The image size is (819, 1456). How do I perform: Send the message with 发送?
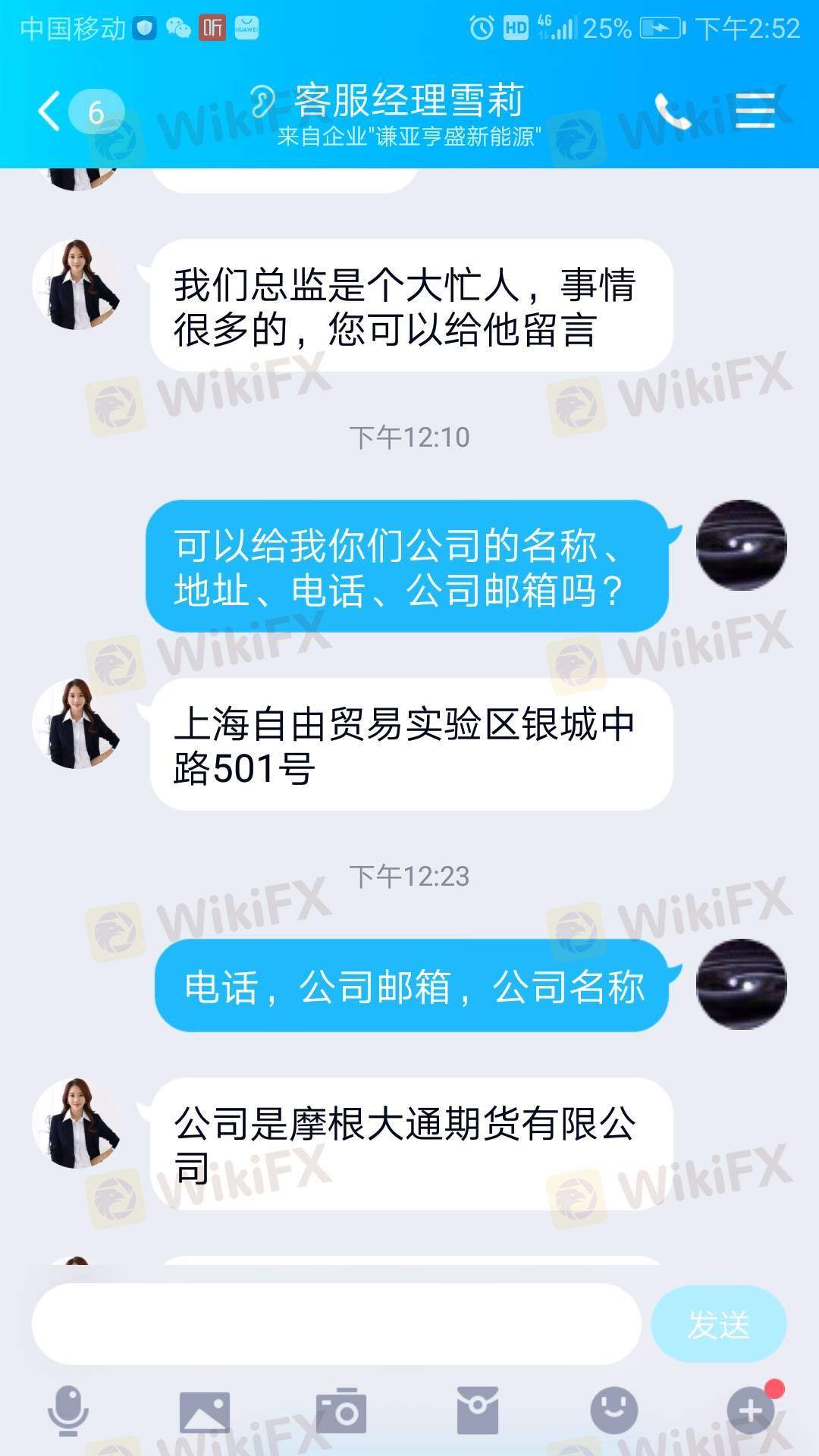718,1324
